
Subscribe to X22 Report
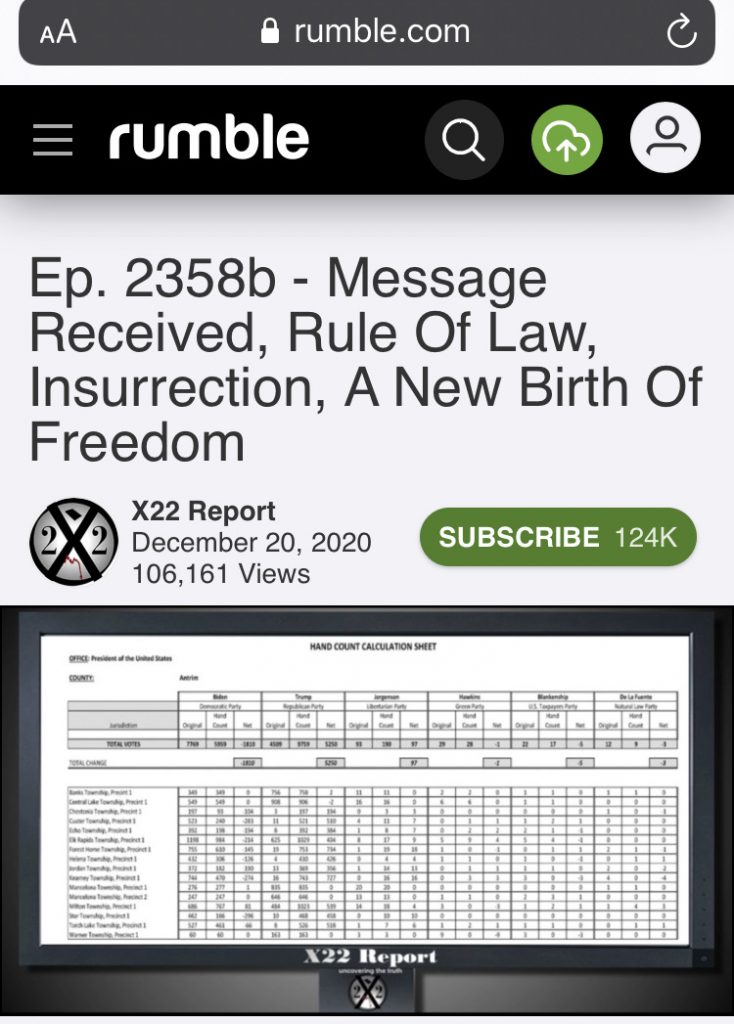(x=557, y=537)
